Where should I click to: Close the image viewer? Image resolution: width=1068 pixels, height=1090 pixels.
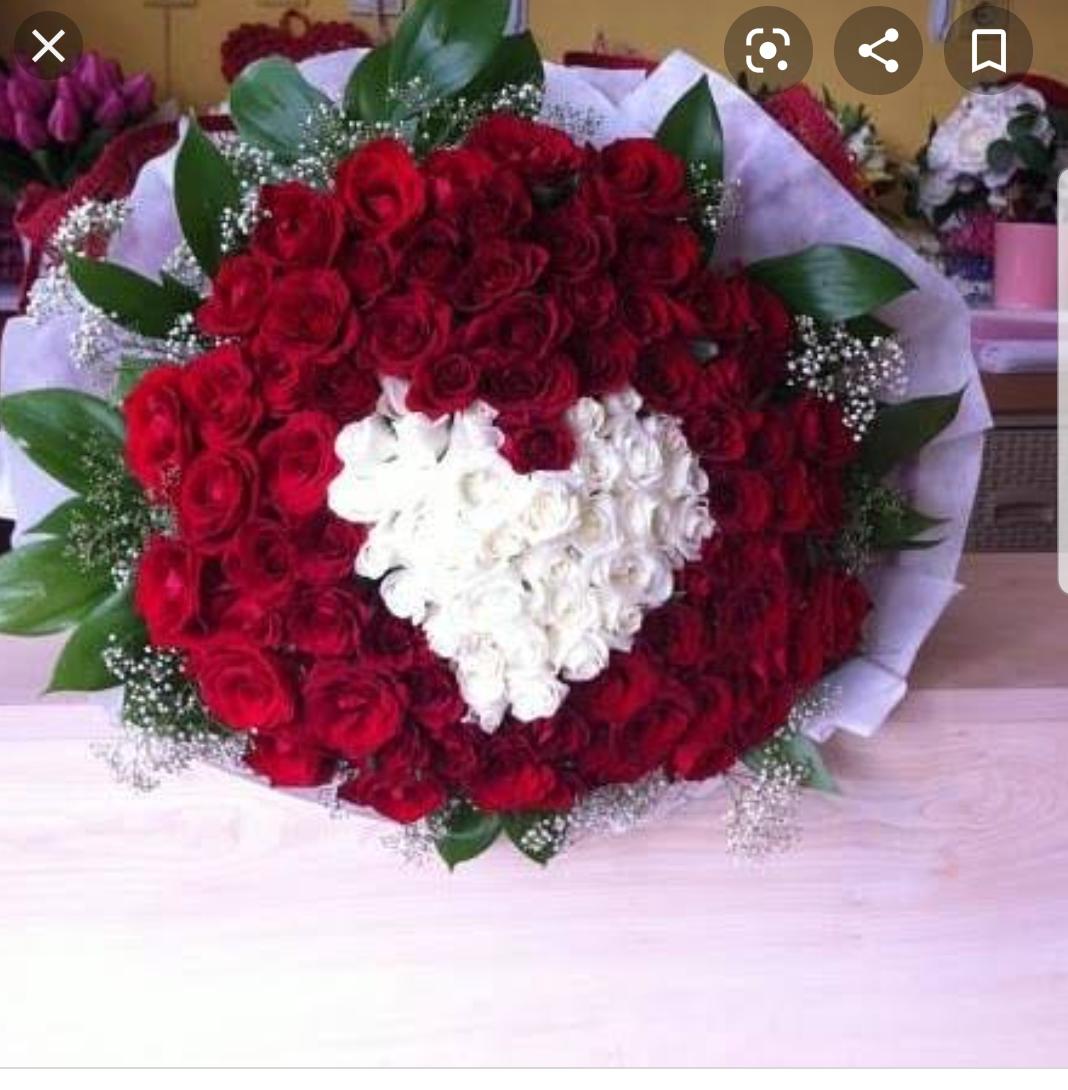coord(48,46)
